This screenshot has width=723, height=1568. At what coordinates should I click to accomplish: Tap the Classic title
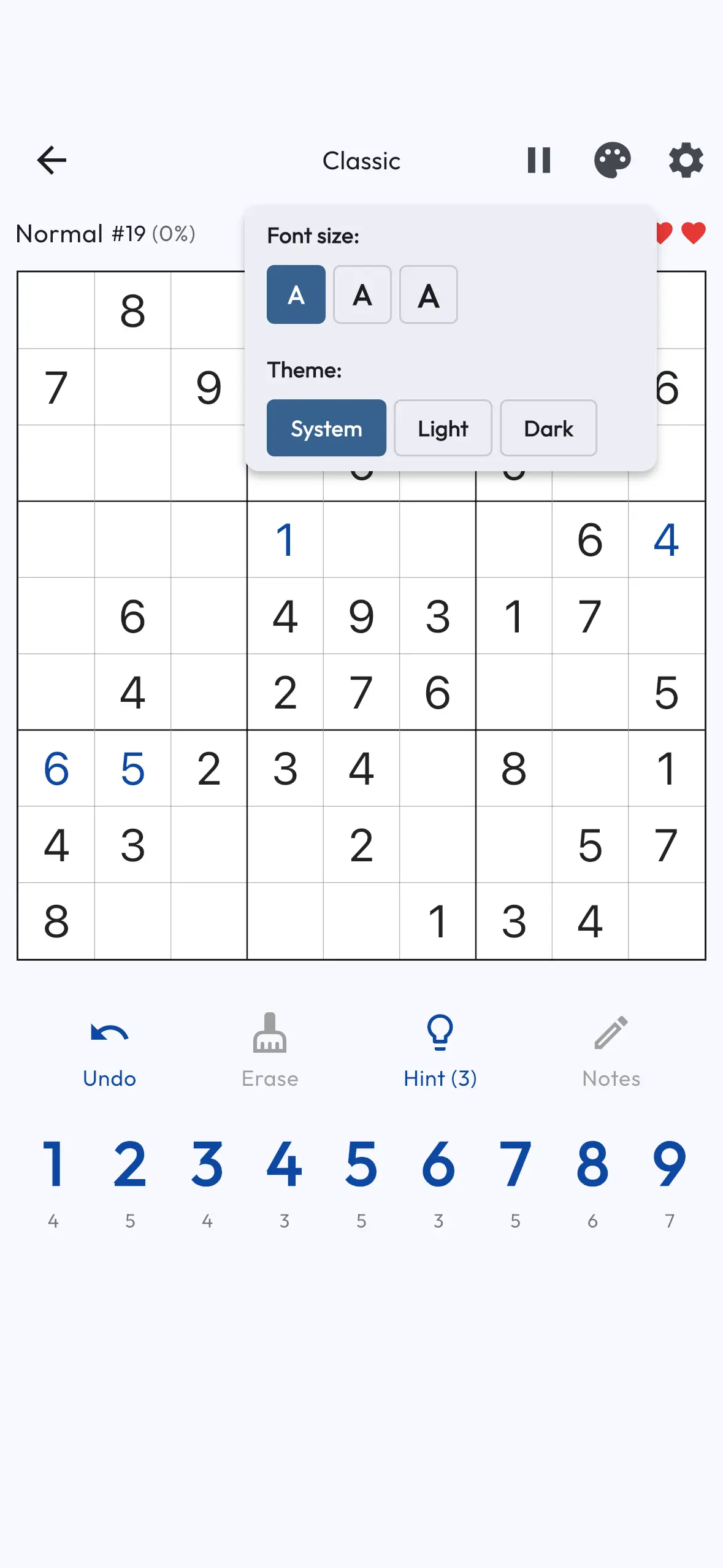pyautogui.click(x=361, y=161)
